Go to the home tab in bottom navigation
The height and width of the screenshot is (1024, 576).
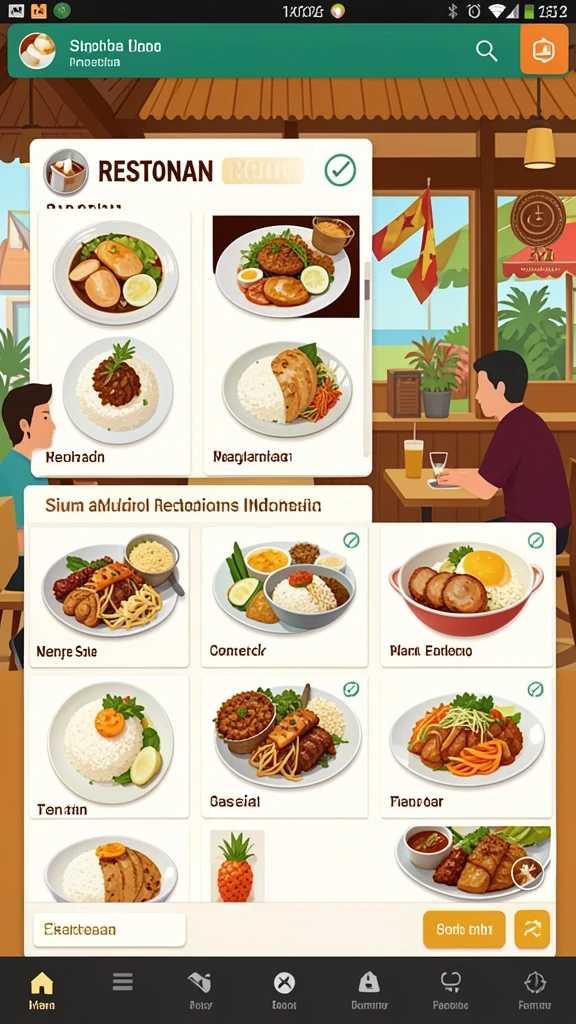(42, 990)
